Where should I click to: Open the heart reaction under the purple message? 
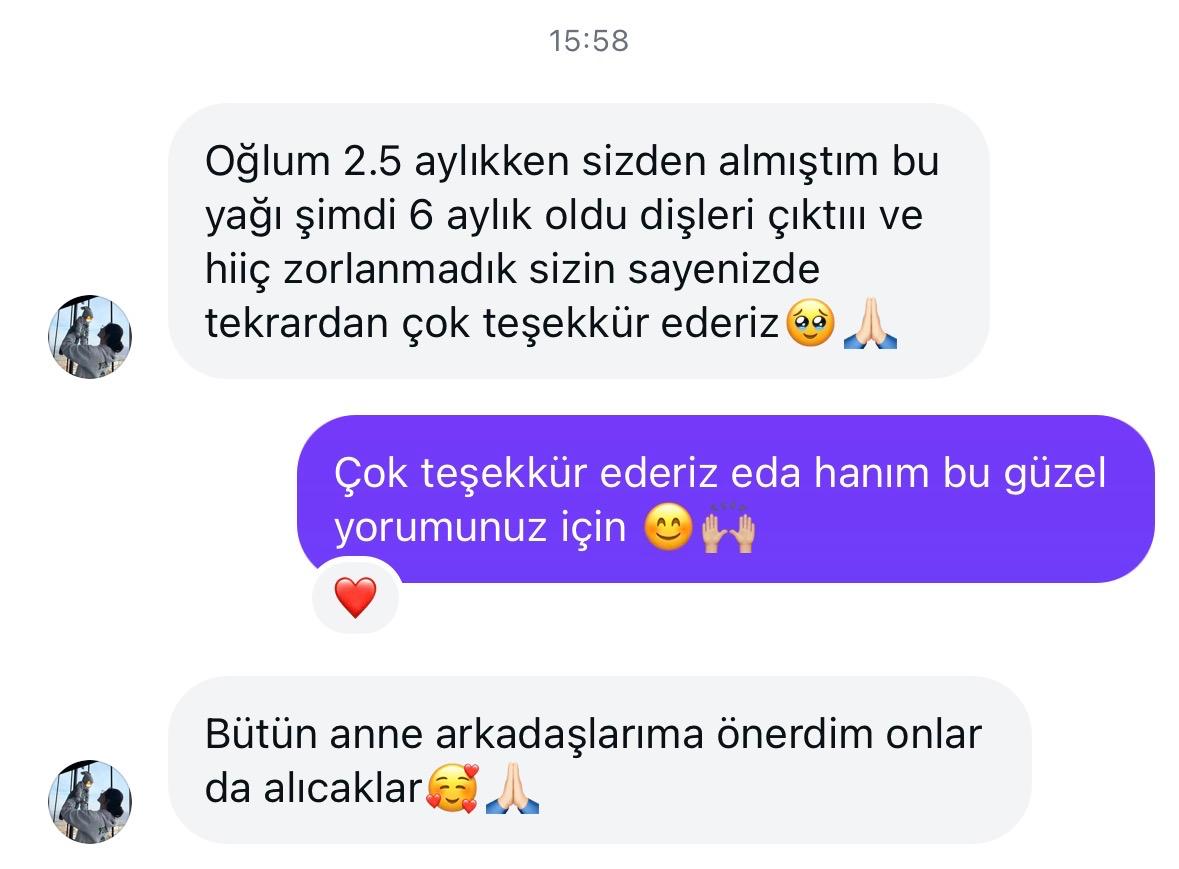click(x=355, y=598)
